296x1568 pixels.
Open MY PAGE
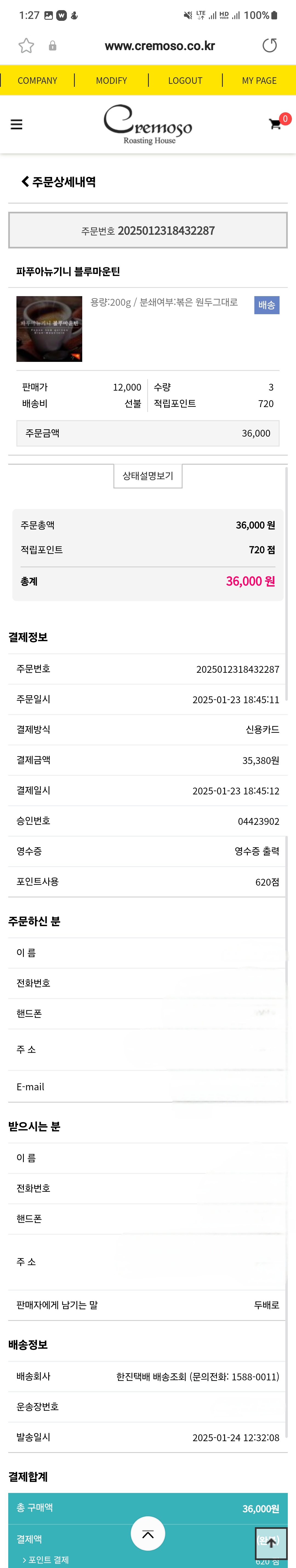[259, 80]
